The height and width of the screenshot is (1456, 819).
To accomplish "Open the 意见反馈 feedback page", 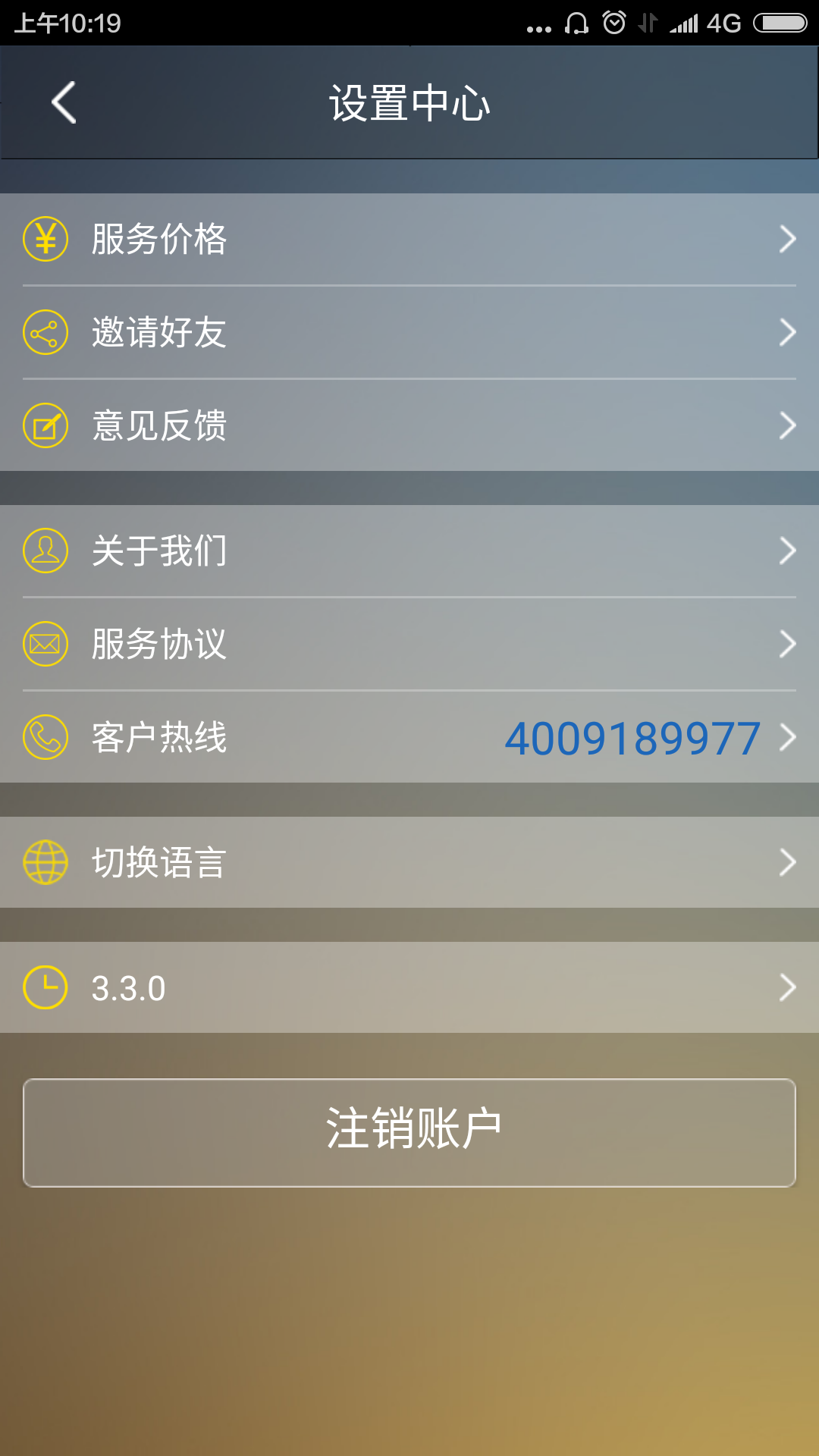I will pyautogui.click(x=409, y=427).
